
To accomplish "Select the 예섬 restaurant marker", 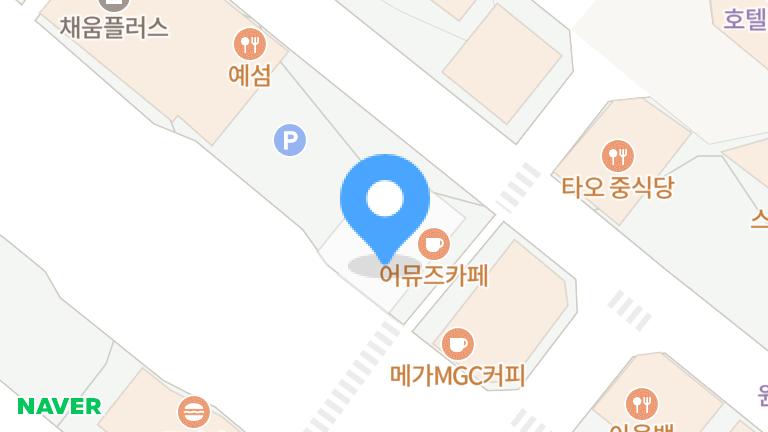I will [x=249, y=44].
